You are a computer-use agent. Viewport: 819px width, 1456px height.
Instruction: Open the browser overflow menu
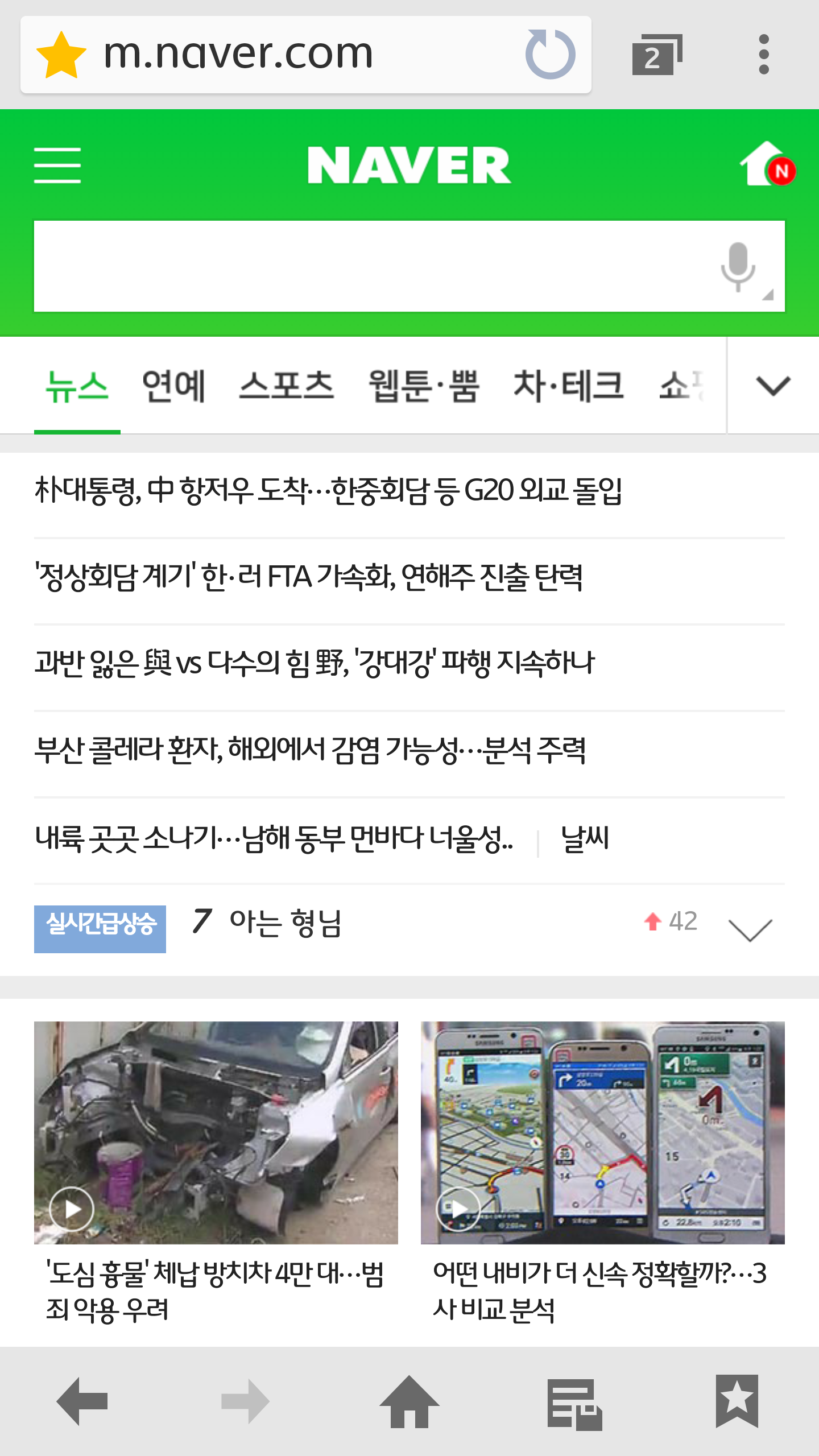coord(764,55)
